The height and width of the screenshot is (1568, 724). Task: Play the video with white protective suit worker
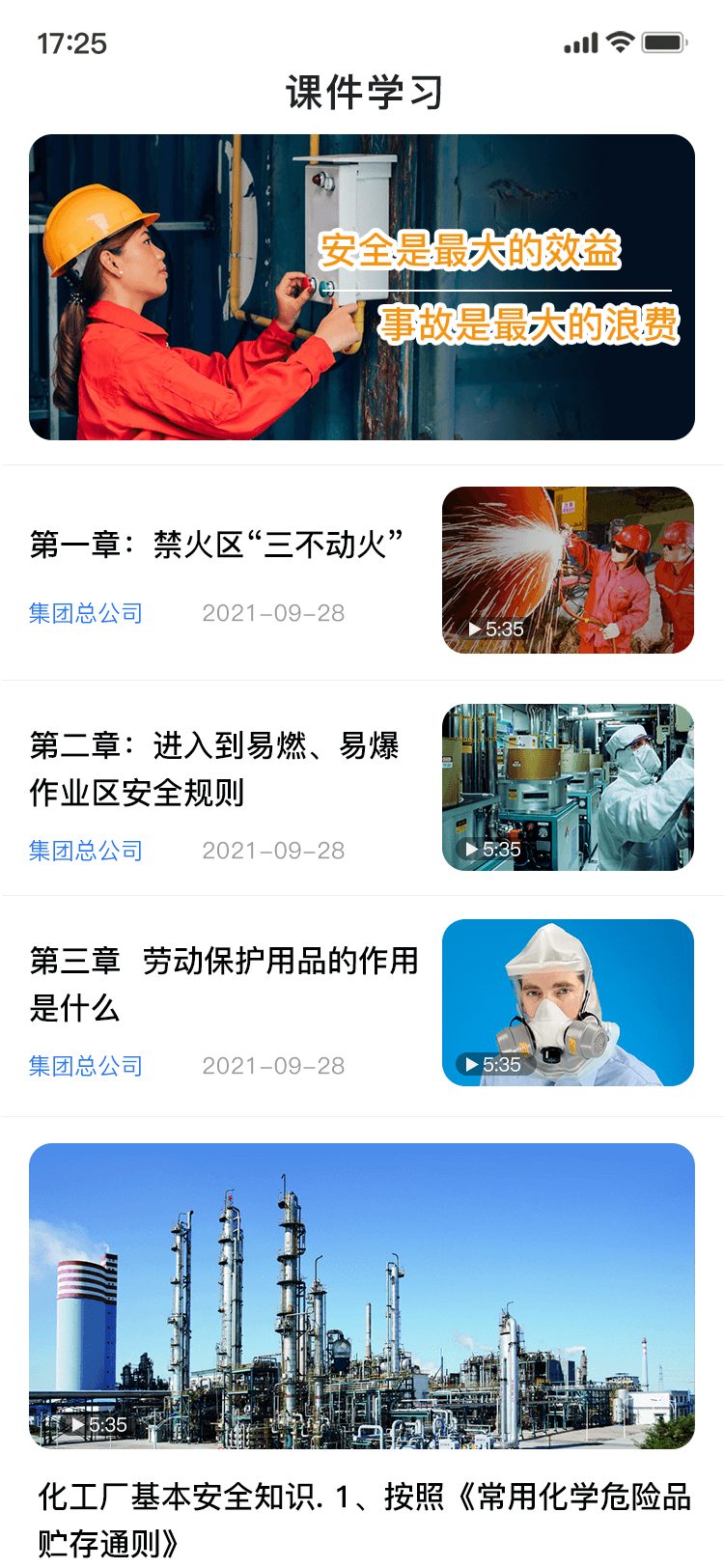(x=568, y=787)
